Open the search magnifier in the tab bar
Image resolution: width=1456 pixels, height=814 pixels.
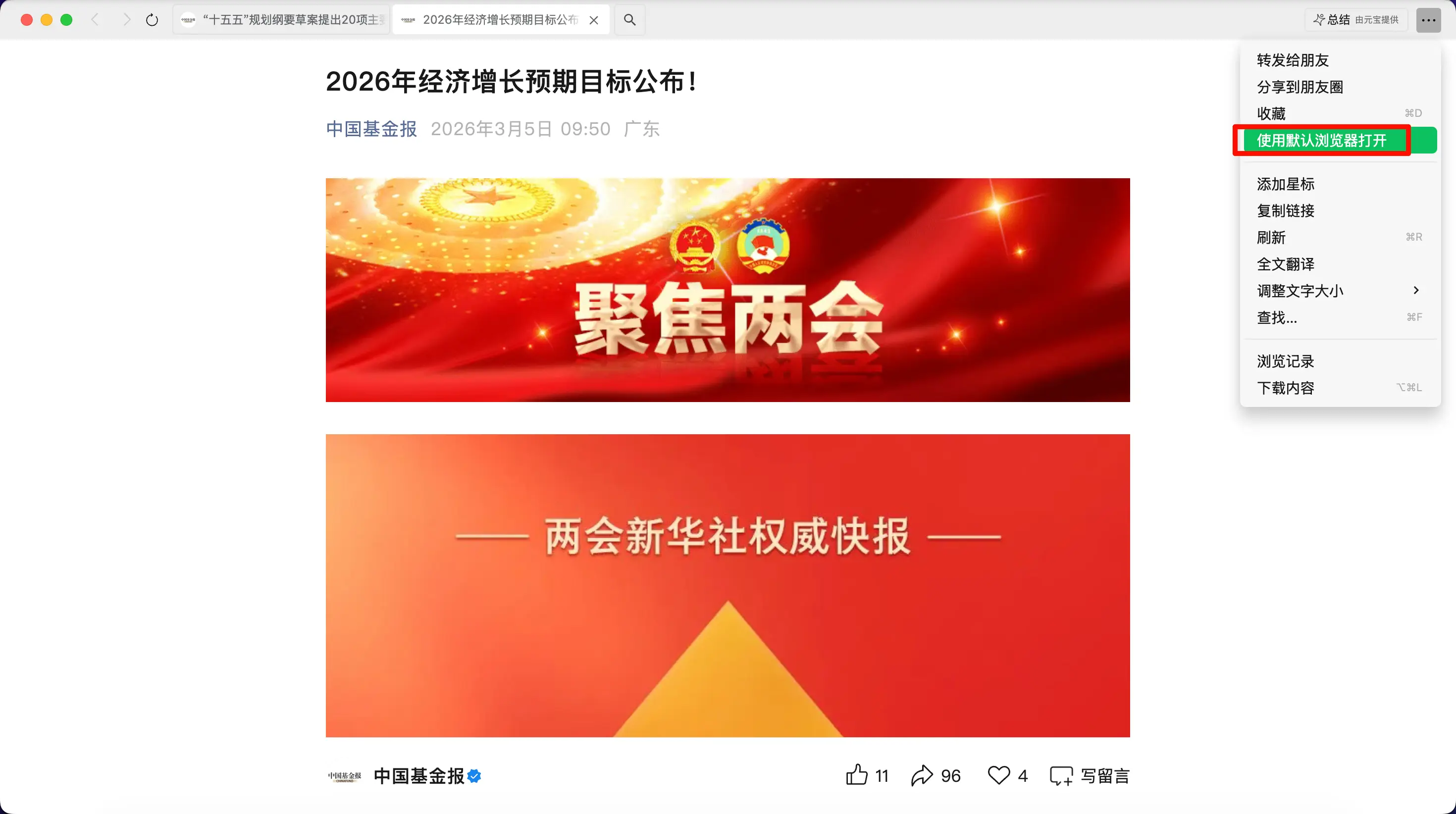[x=629, y=20]
